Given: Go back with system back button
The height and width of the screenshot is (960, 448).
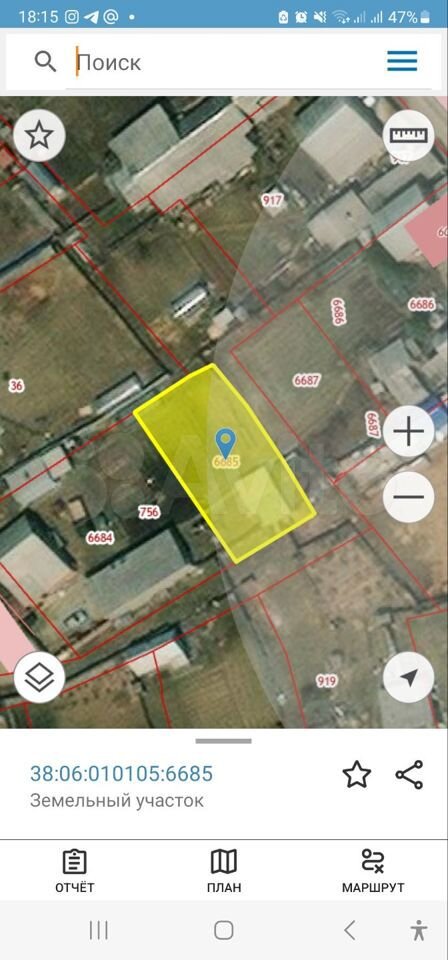Looking at the screenshot, I should tap(349, 930).
